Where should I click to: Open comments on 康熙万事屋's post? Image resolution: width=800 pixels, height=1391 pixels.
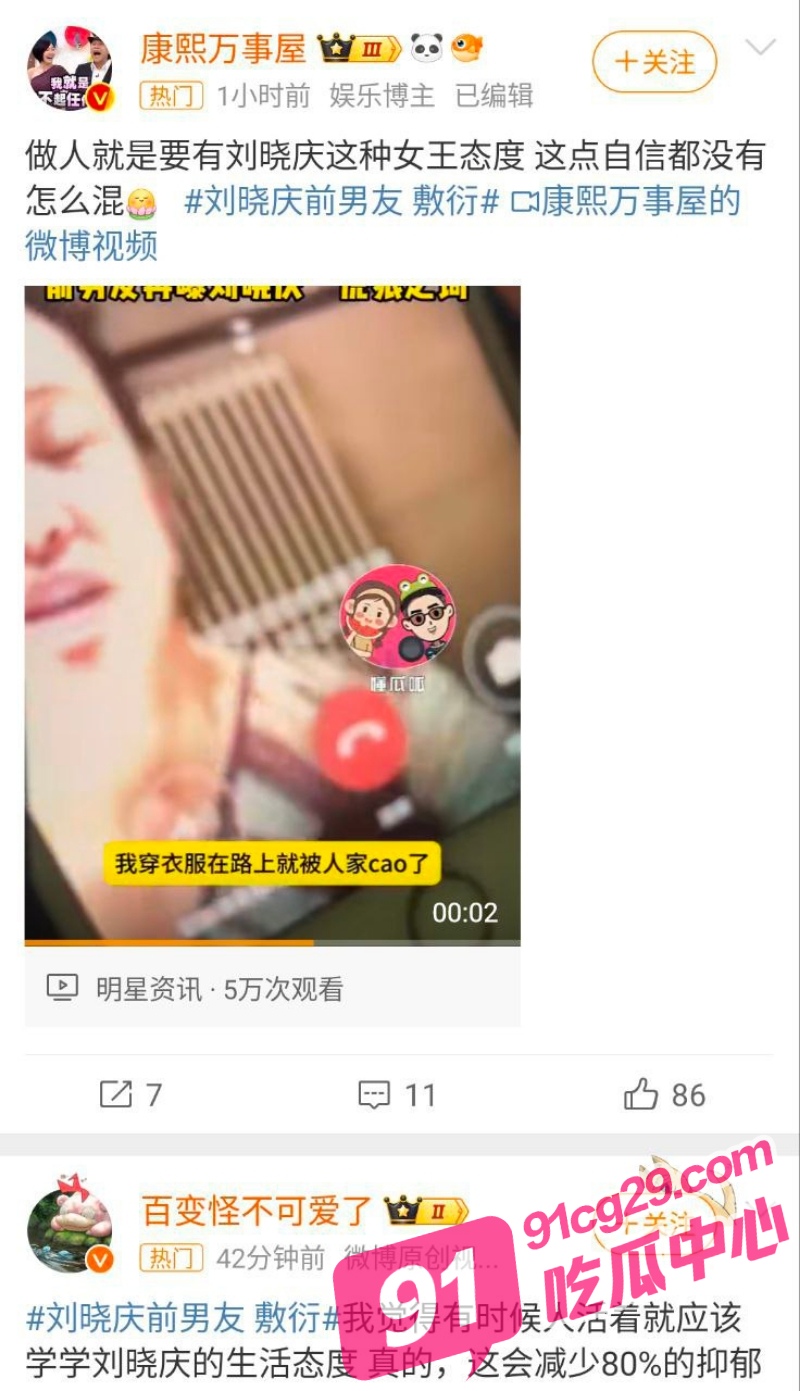point(397,1095)
